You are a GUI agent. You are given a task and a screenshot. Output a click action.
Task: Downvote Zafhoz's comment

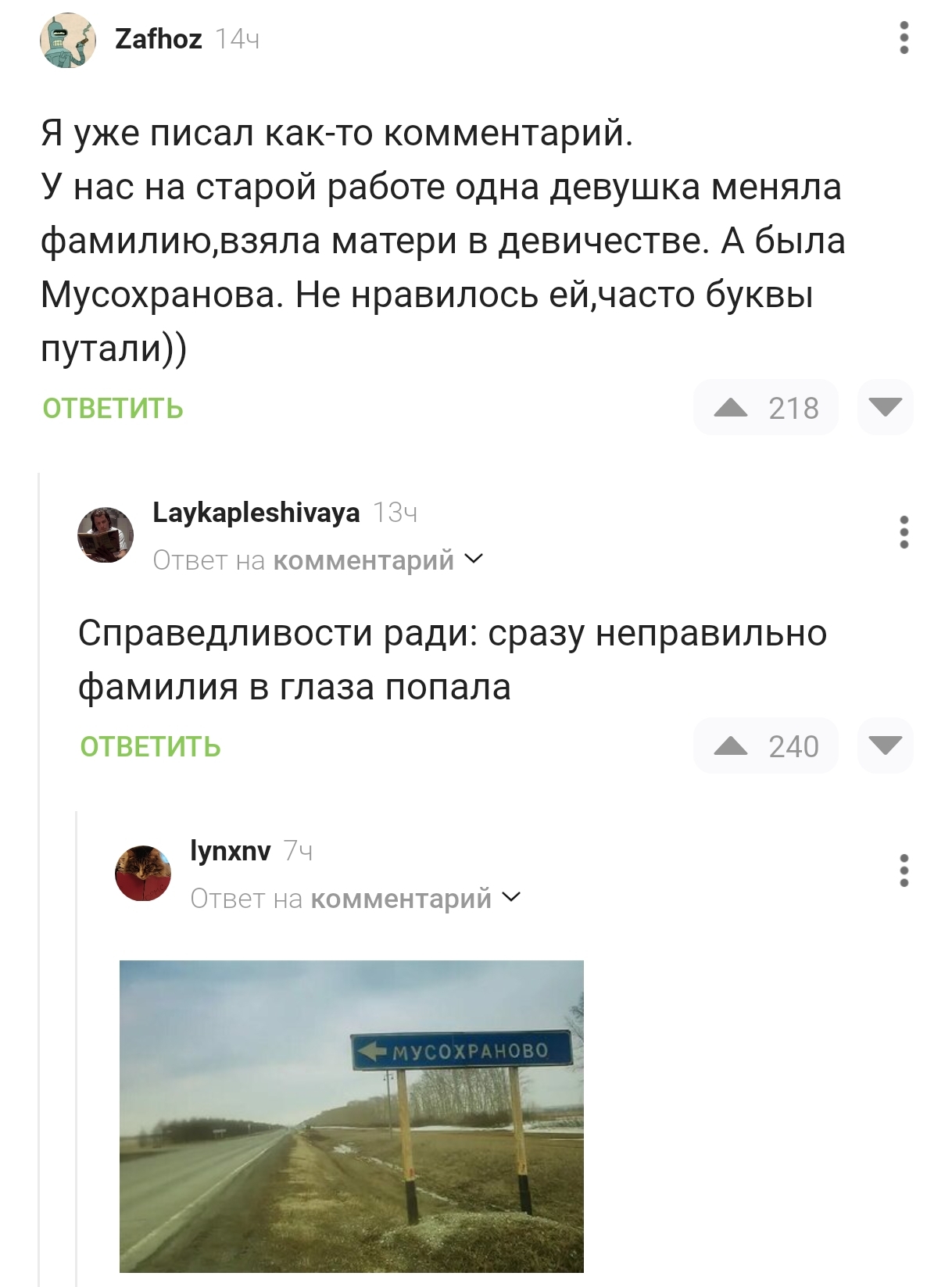[x=885, y=408]
